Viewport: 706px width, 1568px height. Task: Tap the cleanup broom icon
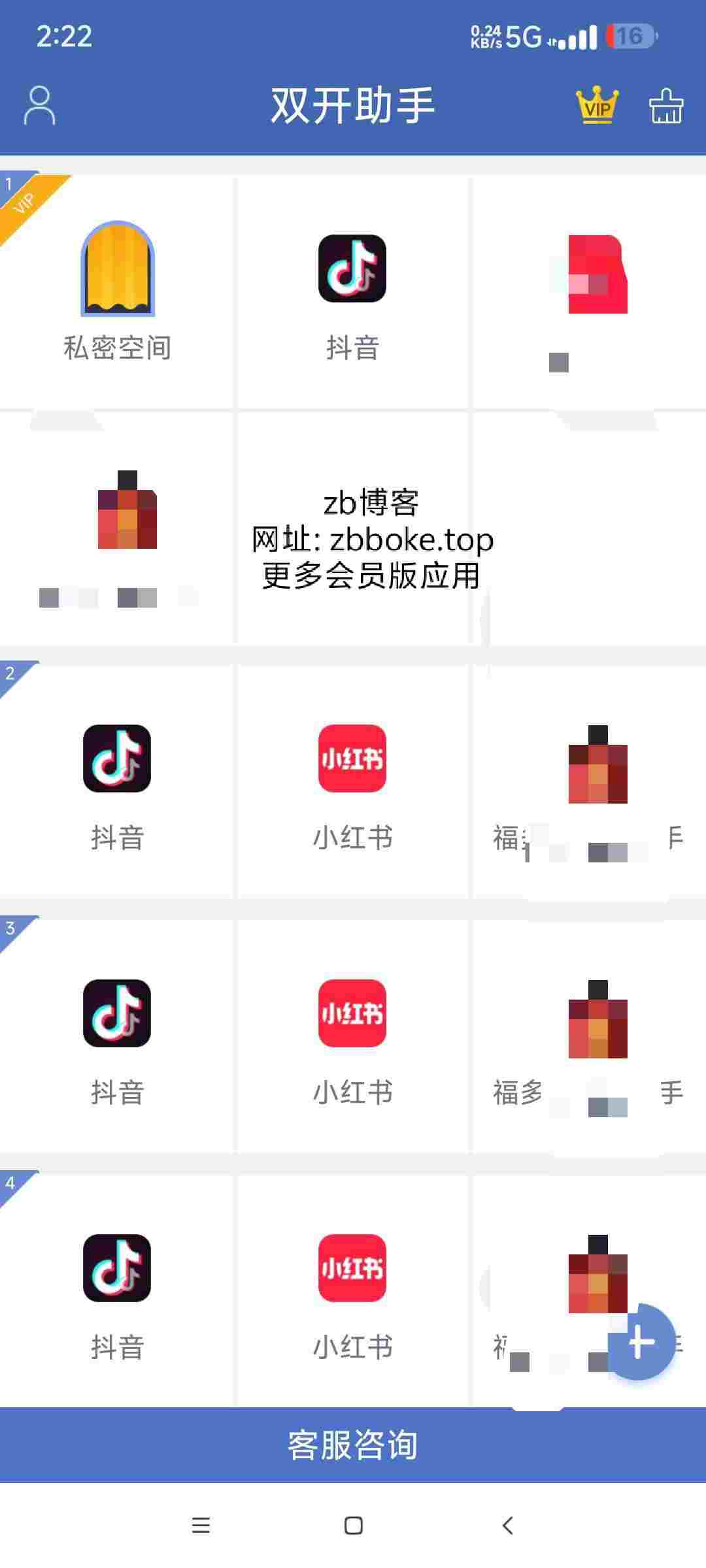tap(666, 106)
